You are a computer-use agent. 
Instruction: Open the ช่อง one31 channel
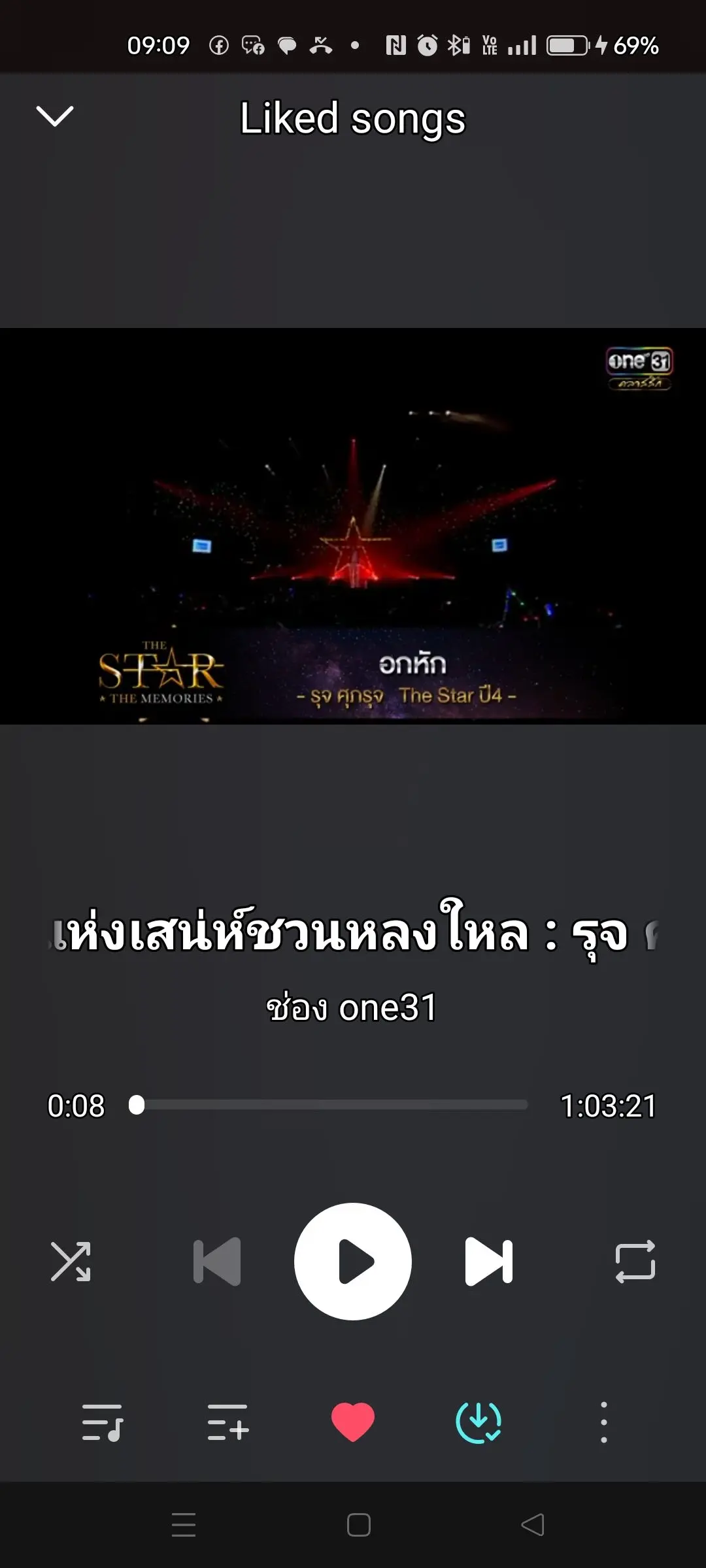click(352, 1007)
